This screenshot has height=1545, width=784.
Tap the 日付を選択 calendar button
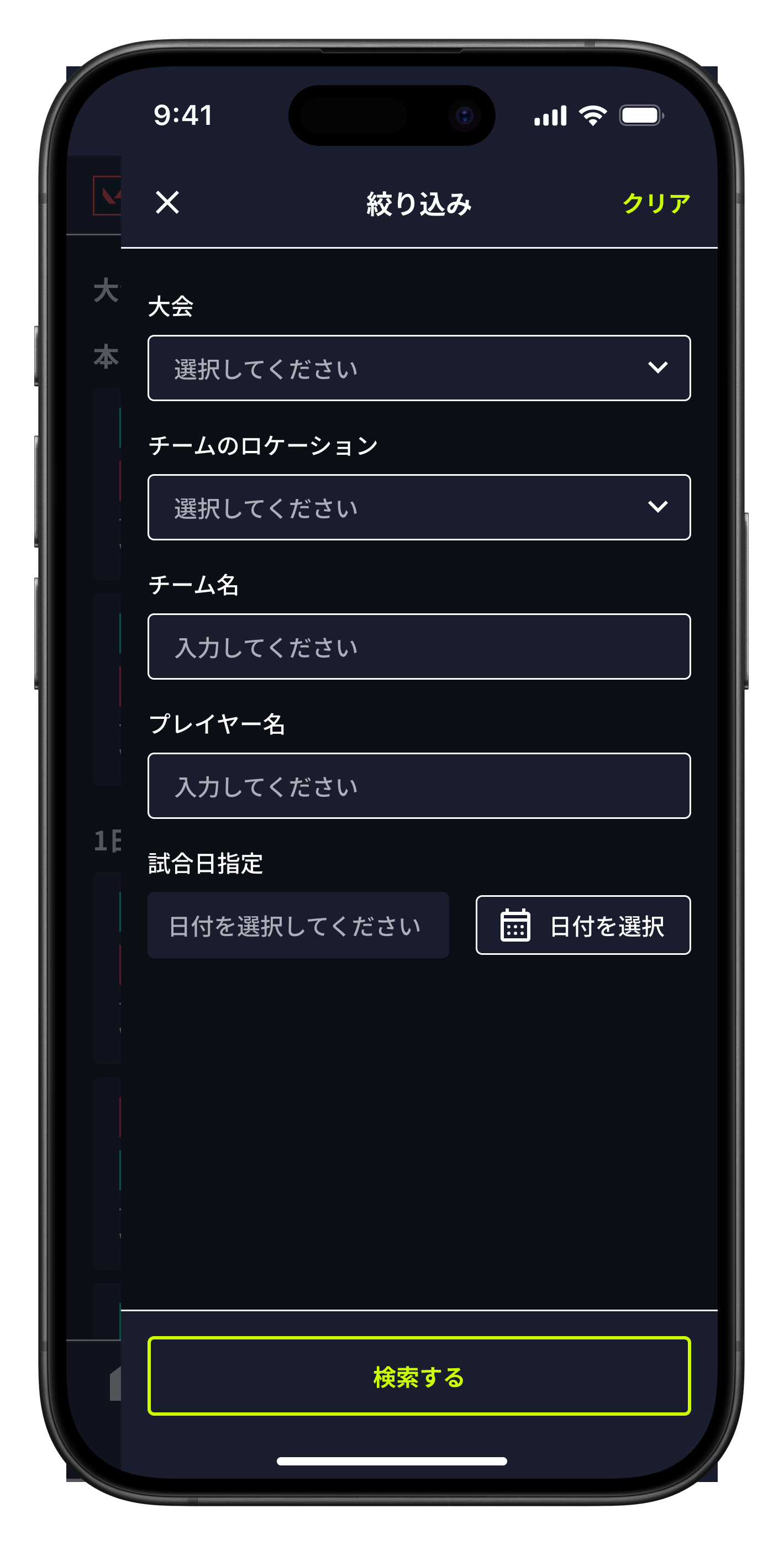pyautogui.click(x=582, y=925)
